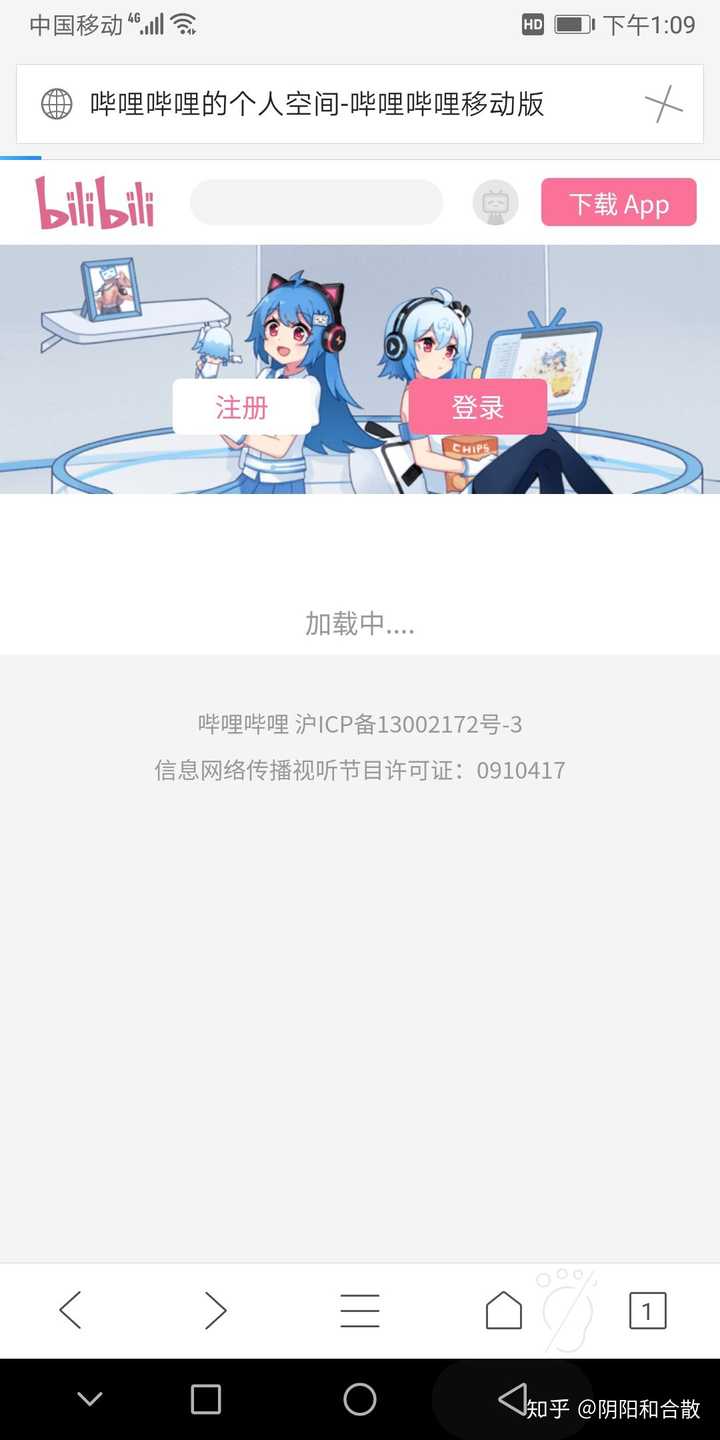Click the 注册 button
The width and height of the screenshot is (720, 1440).
[x=241, y=406]
